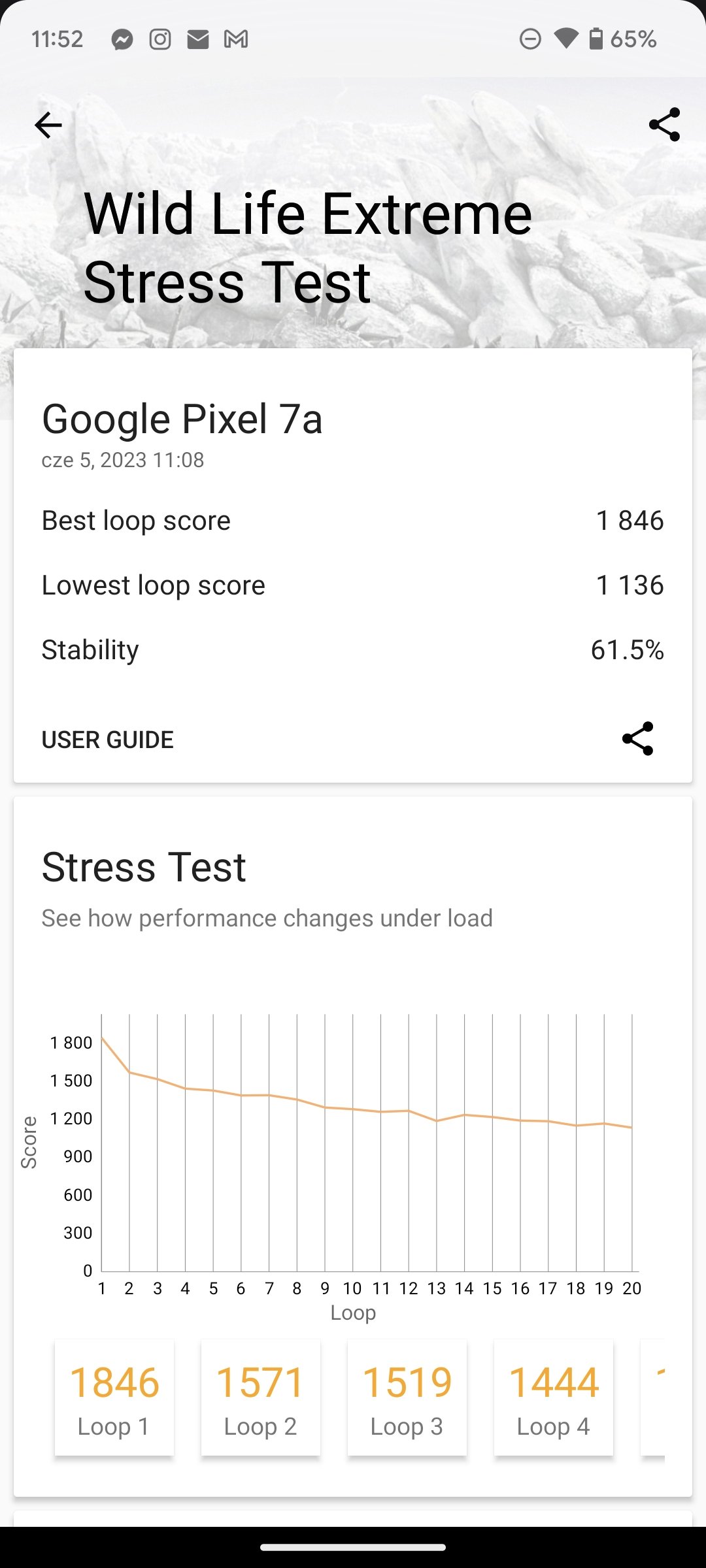
Task: Go back with the arrow icon
Action: [x=48, y=125]
